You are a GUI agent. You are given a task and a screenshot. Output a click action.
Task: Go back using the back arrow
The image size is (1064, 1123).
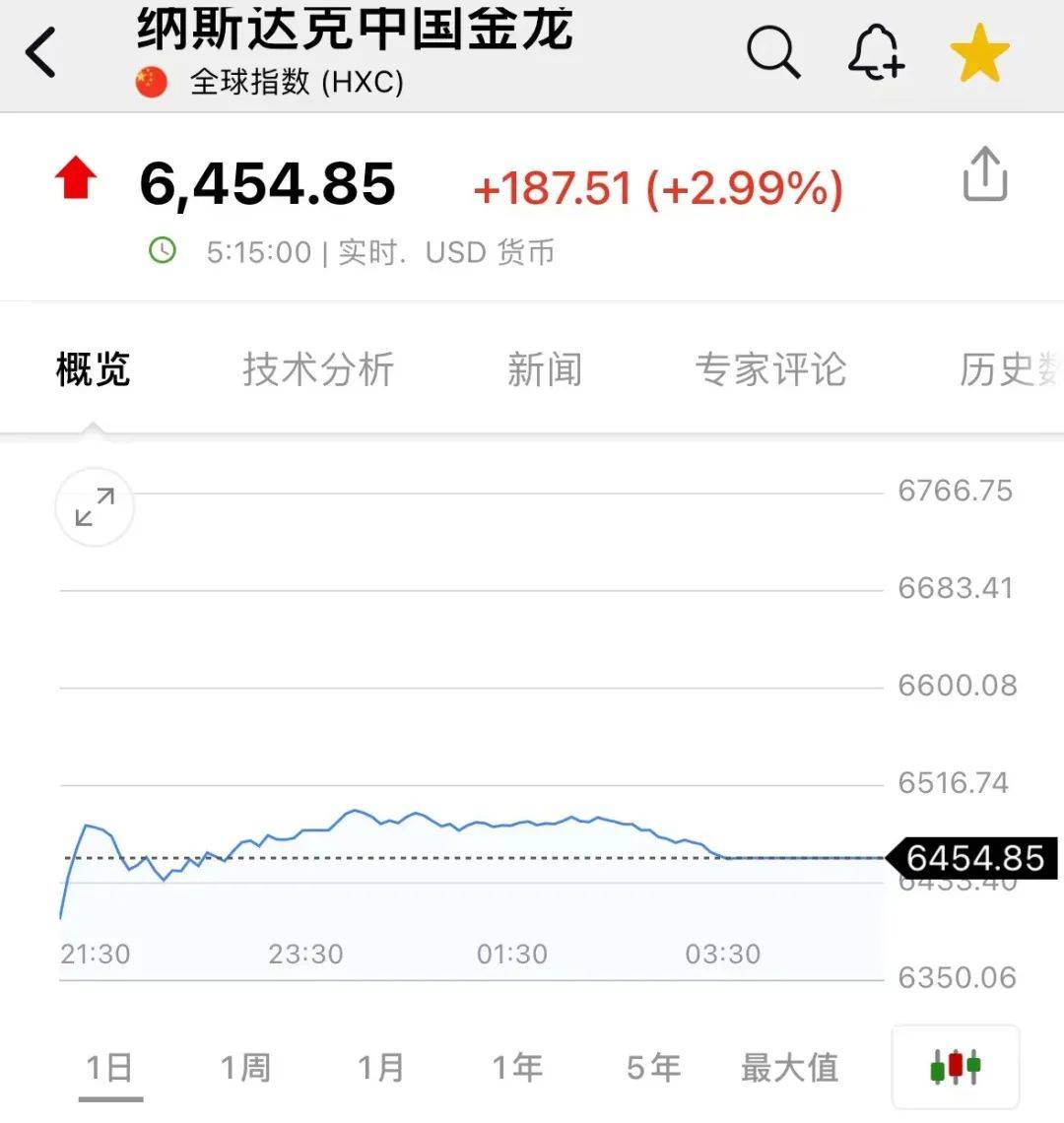(x=41, y=52)
